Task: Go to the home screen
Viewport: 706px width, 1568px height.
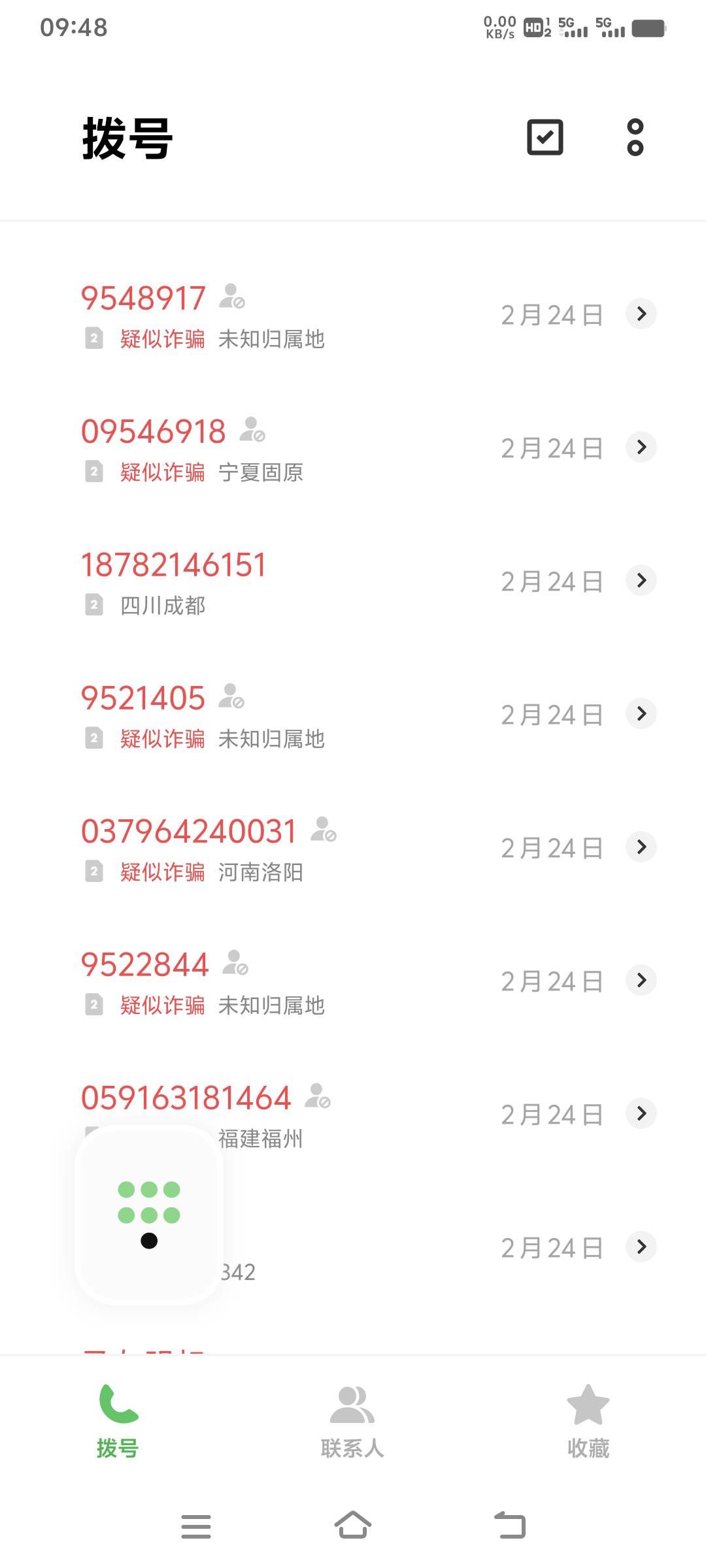Action: [x=353, y=1526]
